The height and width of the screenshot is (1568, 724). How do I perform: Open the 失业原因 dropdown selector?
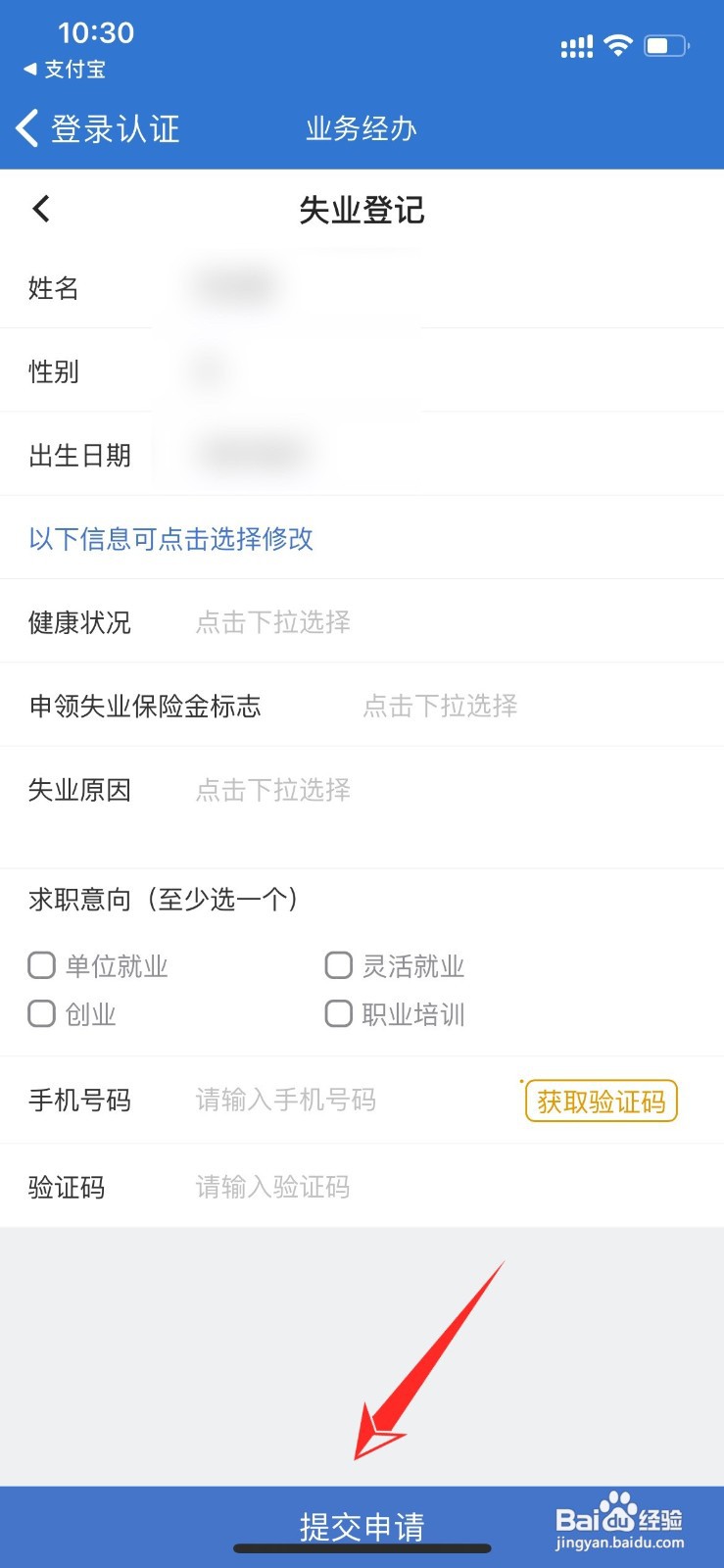coord(271,789)
